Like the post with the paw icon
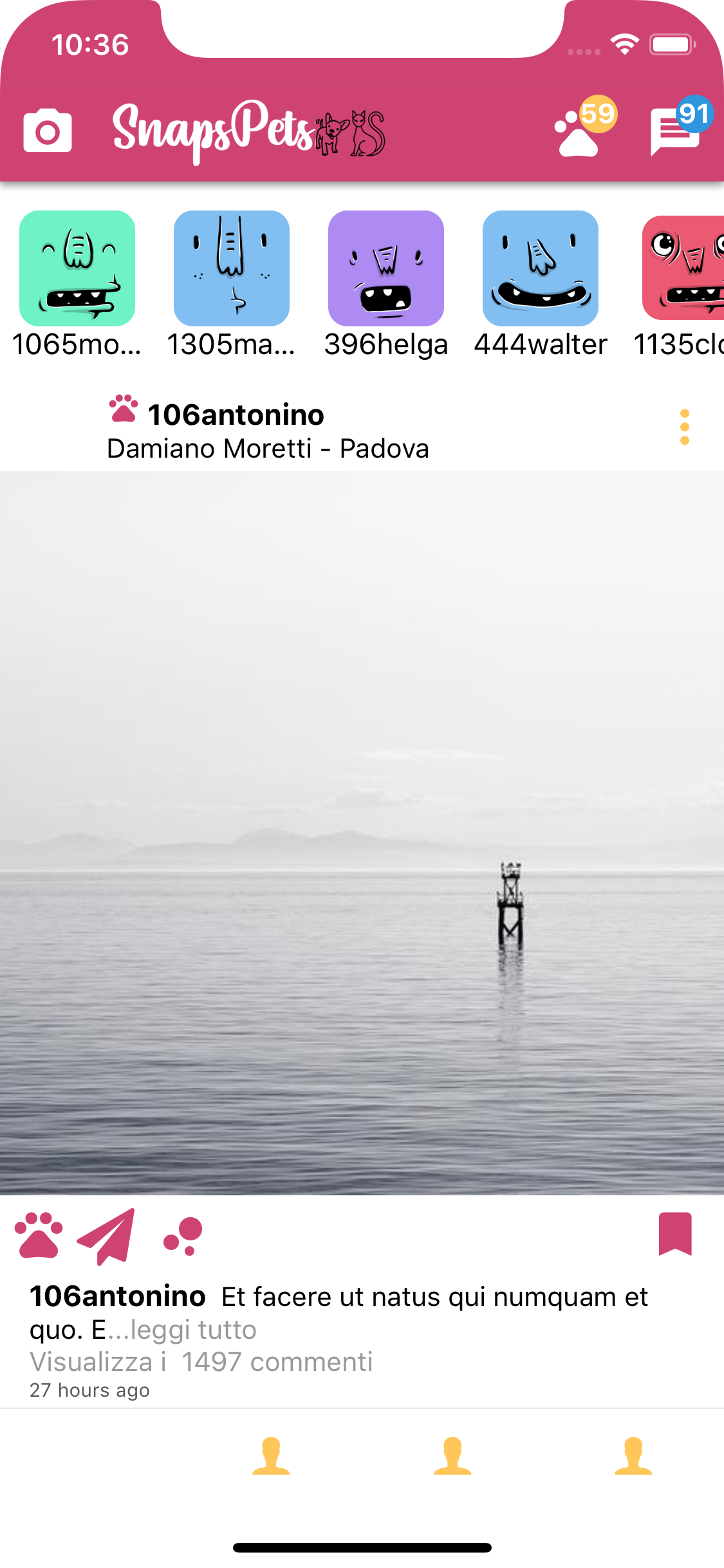This screenshot has width=724, height=1568. (x=39, y=1235)
